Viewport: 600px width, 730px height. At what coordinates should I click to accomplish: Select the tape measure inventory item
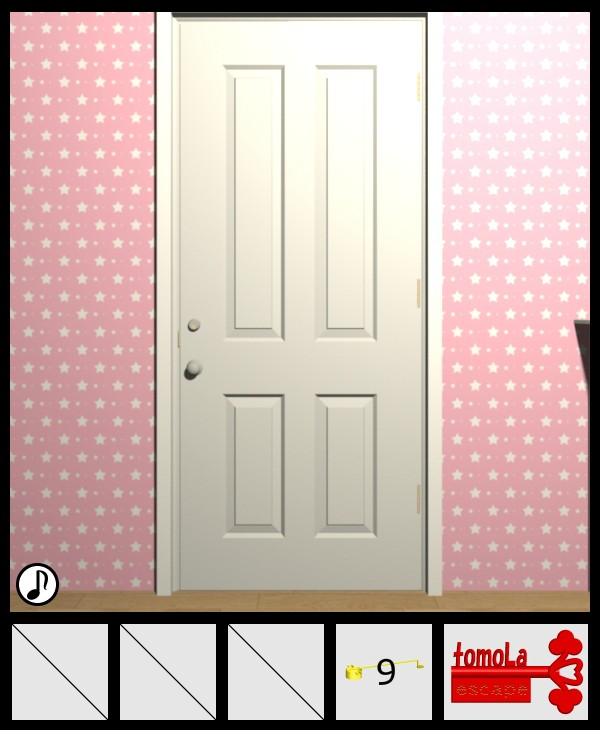384,671
